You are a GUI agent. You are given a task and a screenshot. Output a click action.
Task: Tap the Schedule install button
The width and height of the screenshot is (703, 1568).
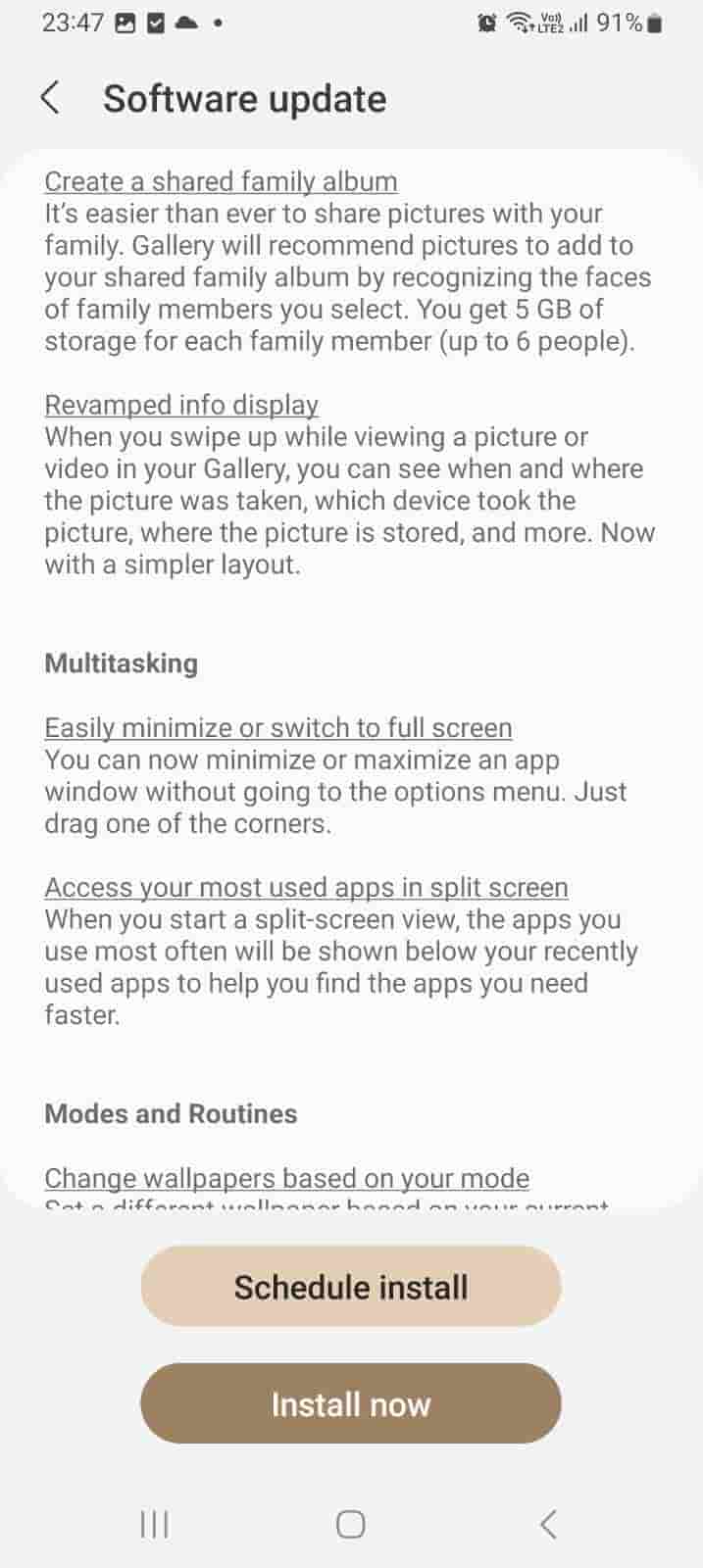(x=350, y=1287)
